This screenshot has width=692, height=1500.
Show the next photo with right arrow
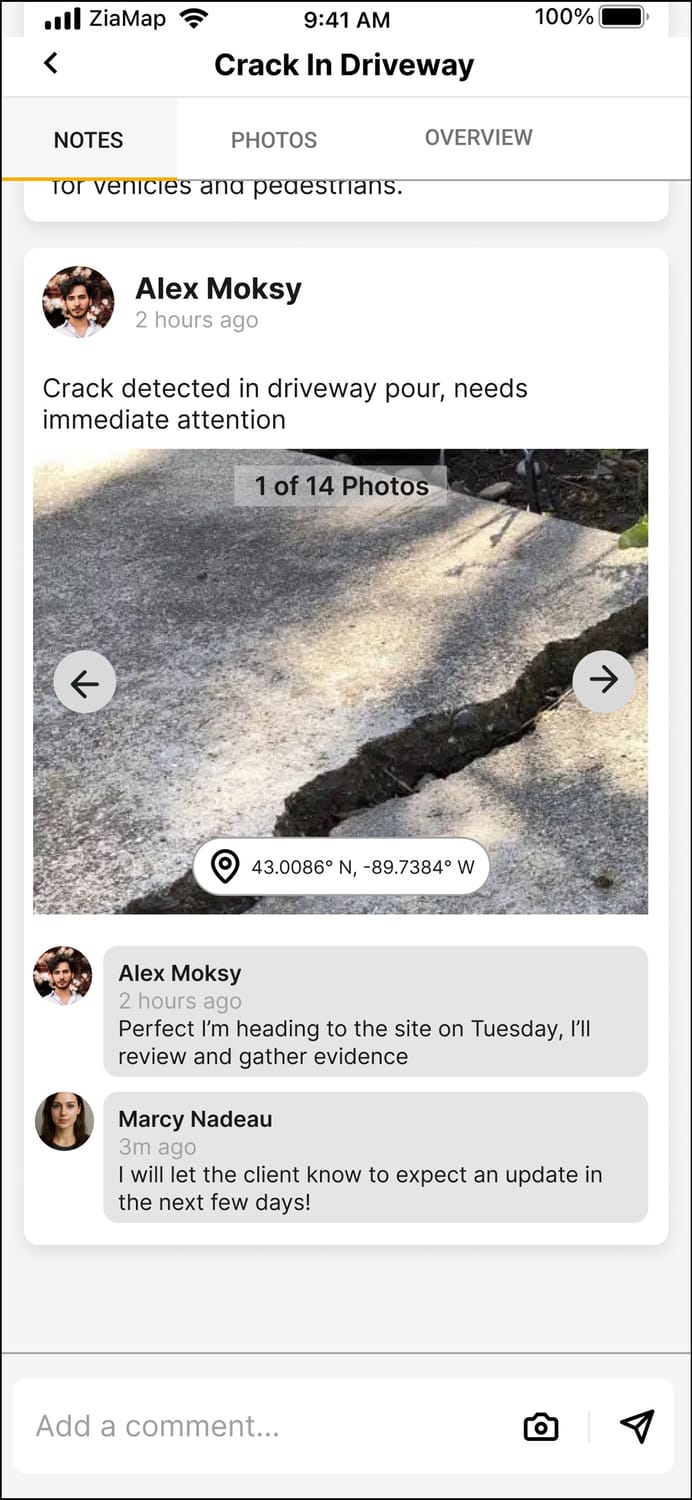tap(603, 681)
